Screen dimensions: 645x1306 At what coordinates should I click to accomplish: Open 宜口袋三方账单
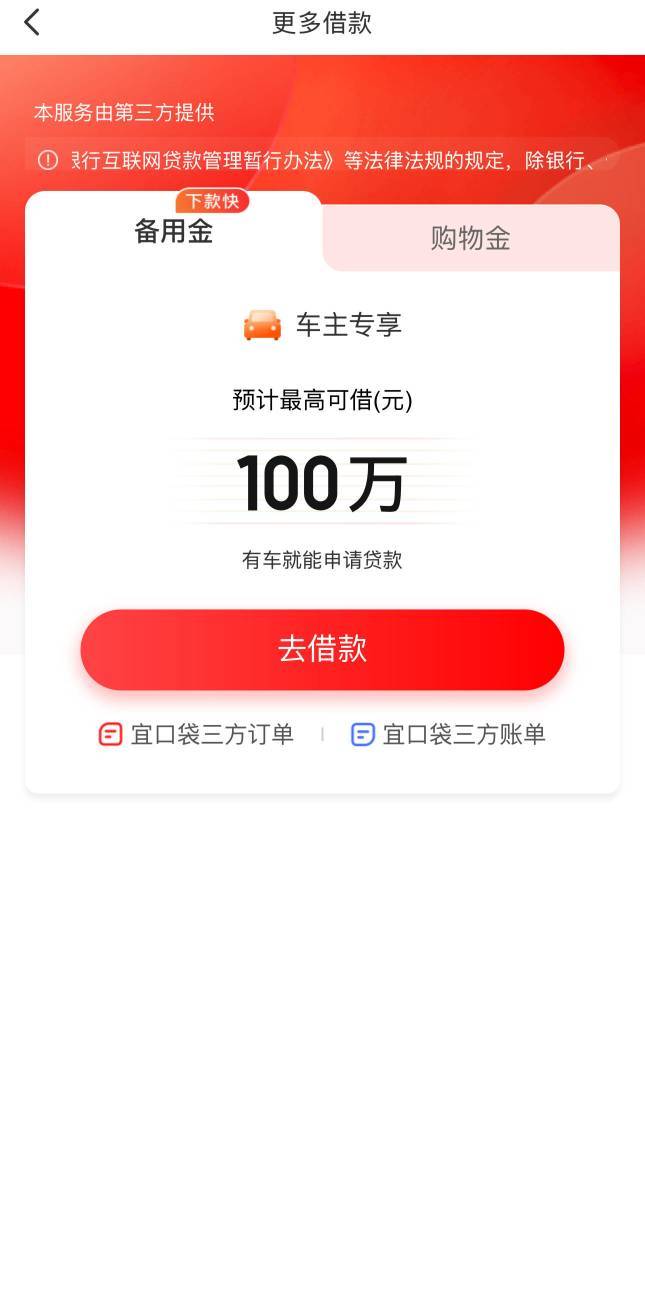coord(448,735)
